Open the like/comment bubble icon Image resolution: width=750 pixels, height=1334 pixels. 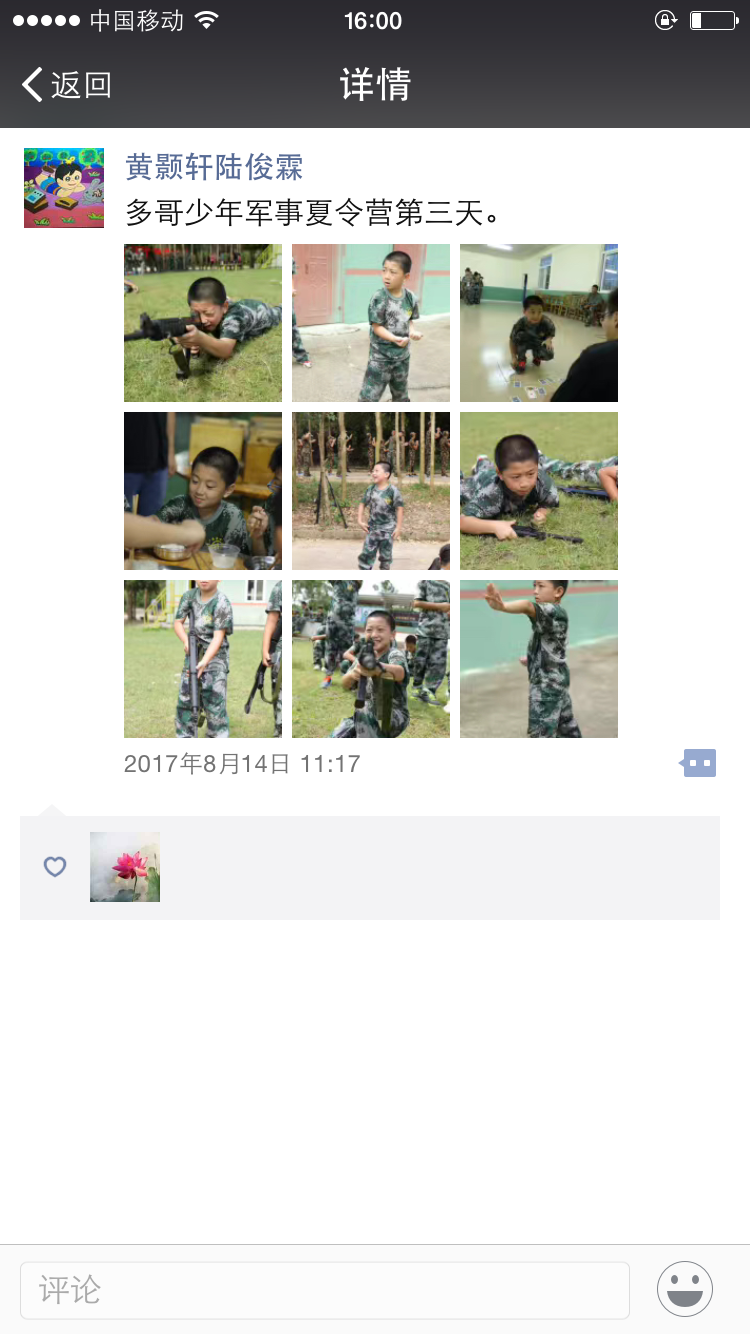(699, 764)
